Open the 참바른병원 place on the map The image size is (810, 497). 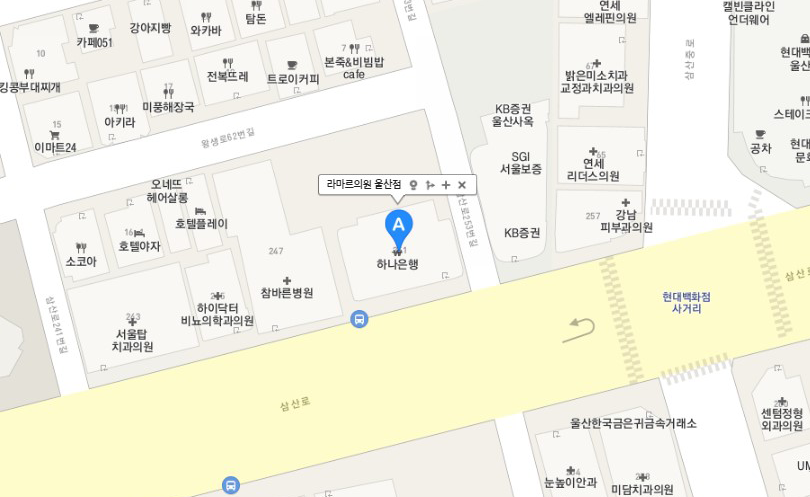point(287,292)
